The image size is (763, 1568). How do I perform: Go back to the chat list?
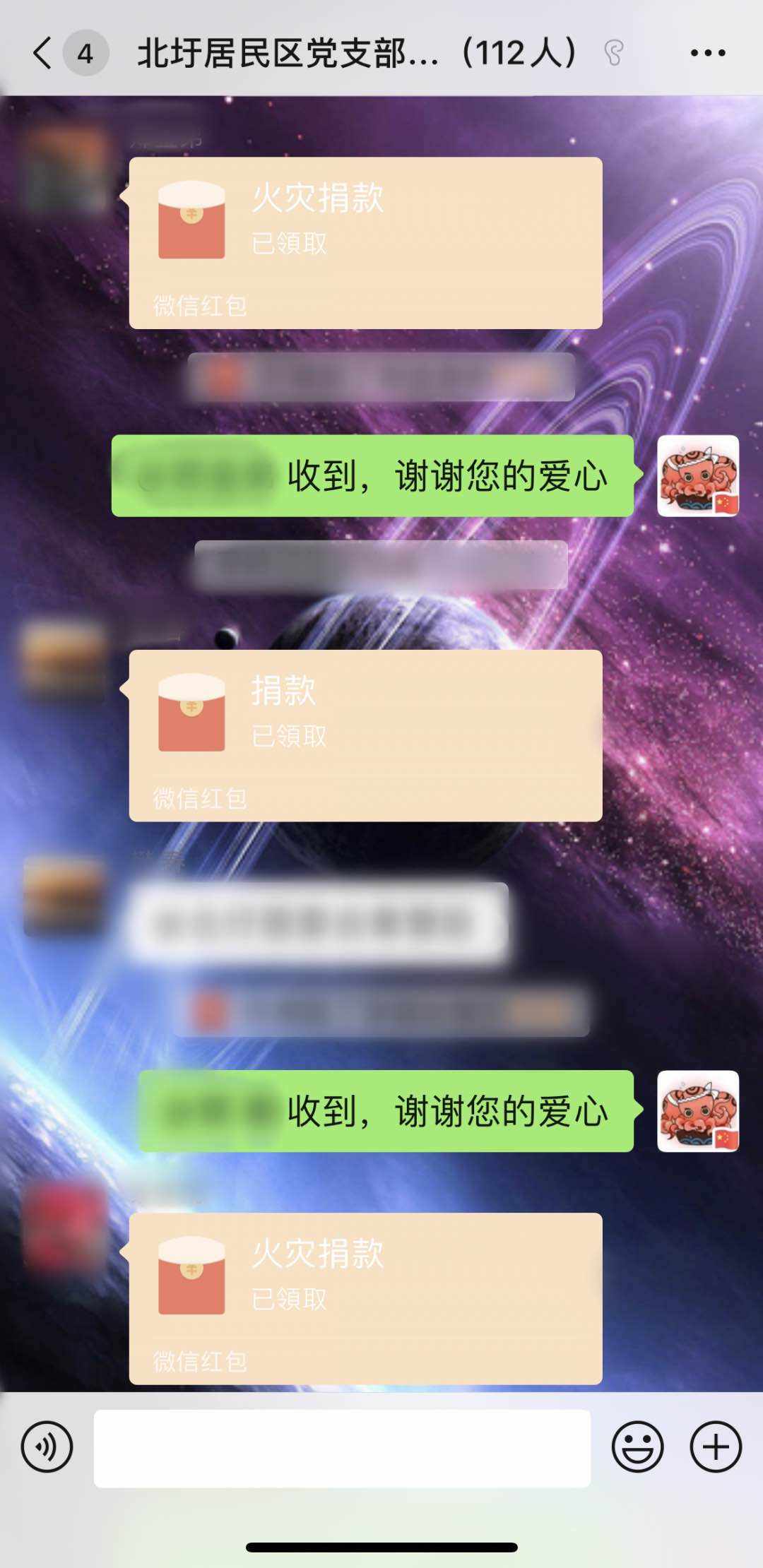click(x=42, y=53)
